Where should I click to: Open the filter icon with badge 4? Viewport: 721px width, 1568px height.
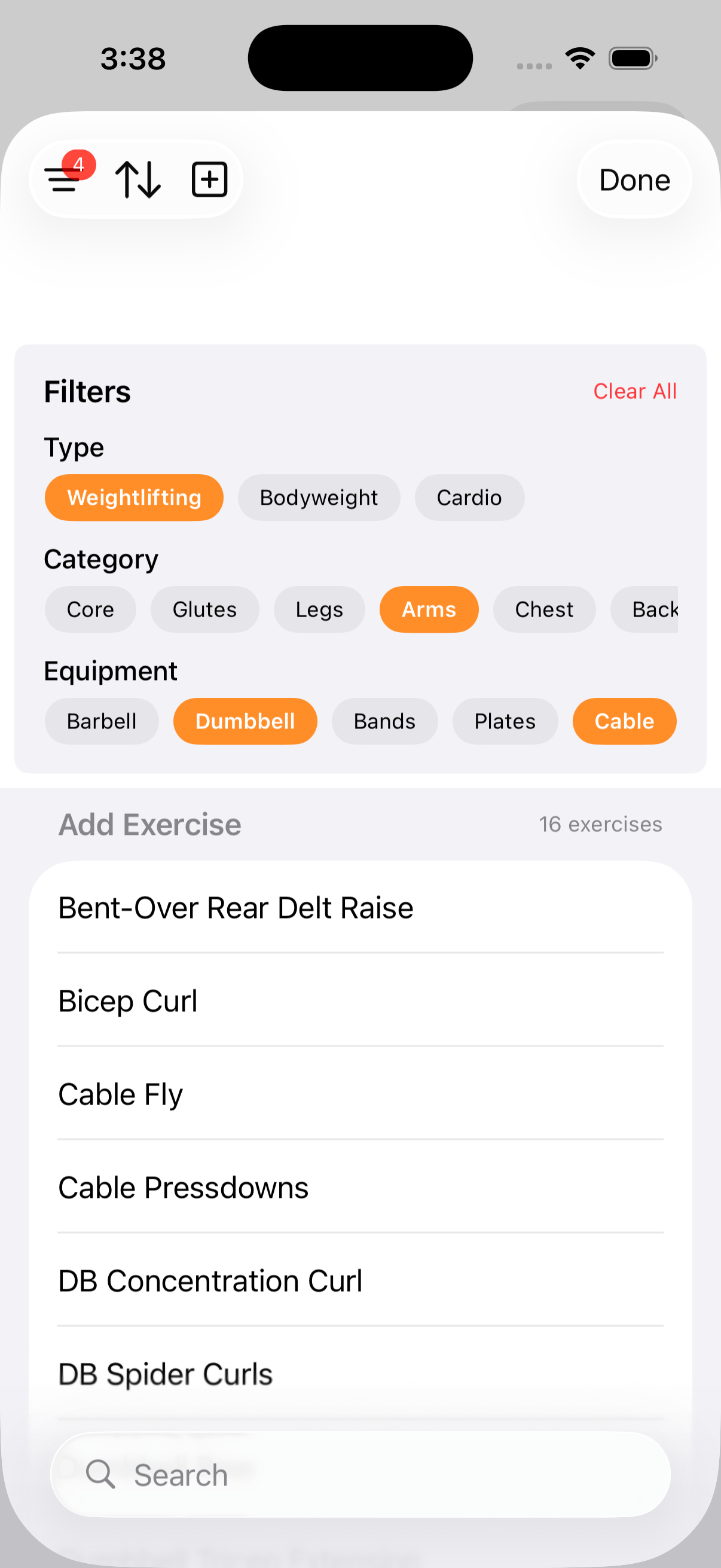click(65, 178)
